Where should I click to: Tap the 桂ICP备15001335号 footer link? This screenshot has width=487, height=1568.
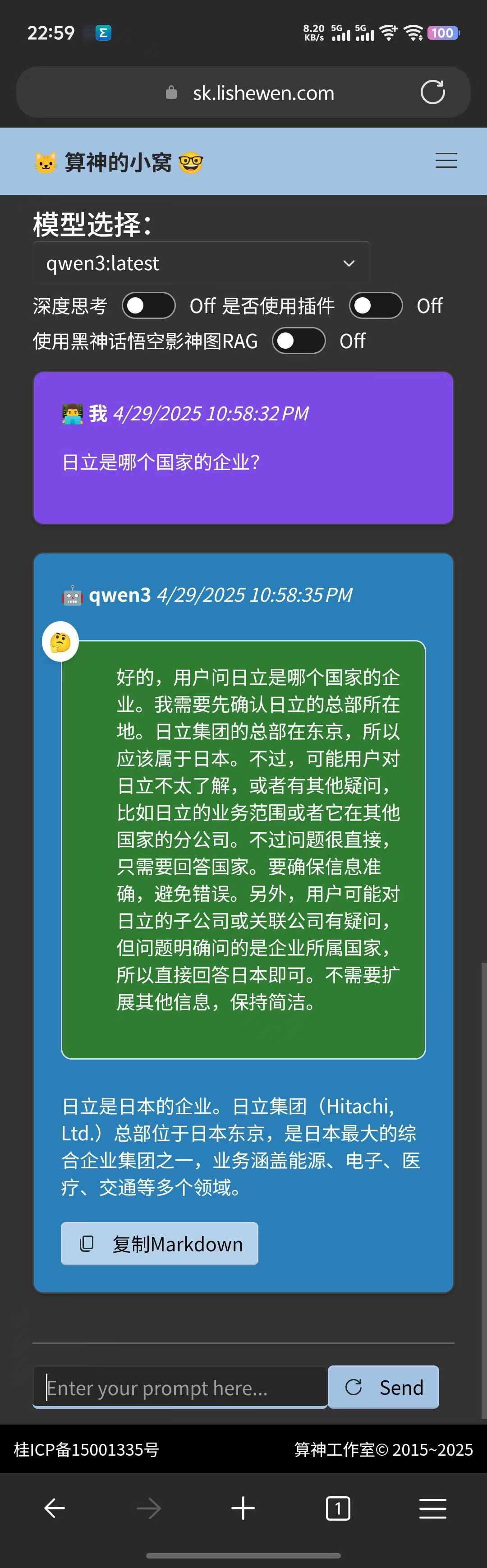(x=87, y=1450)
